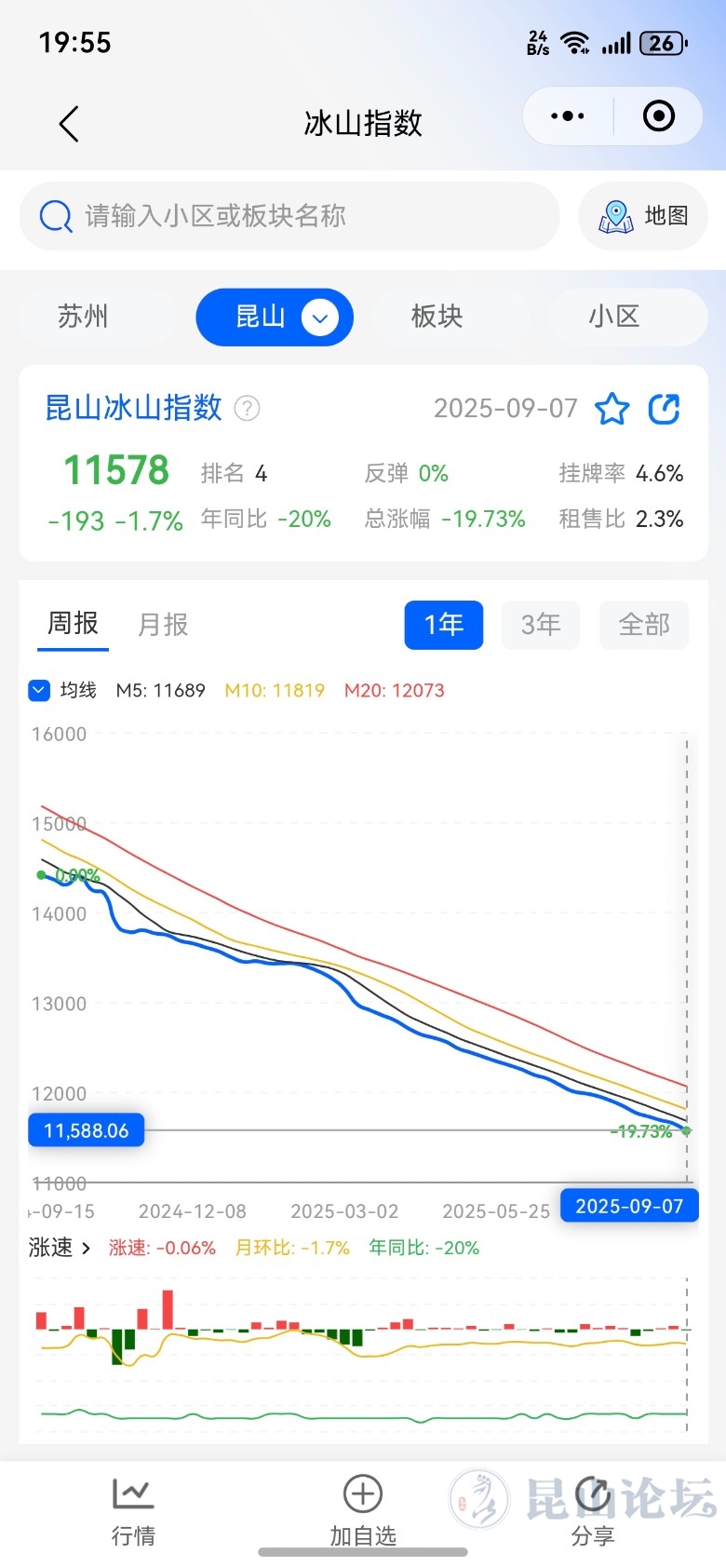Screen dimensions: 726x1568
Task: Uncheck the 均线 checkbox
Action: coord(39,690)
